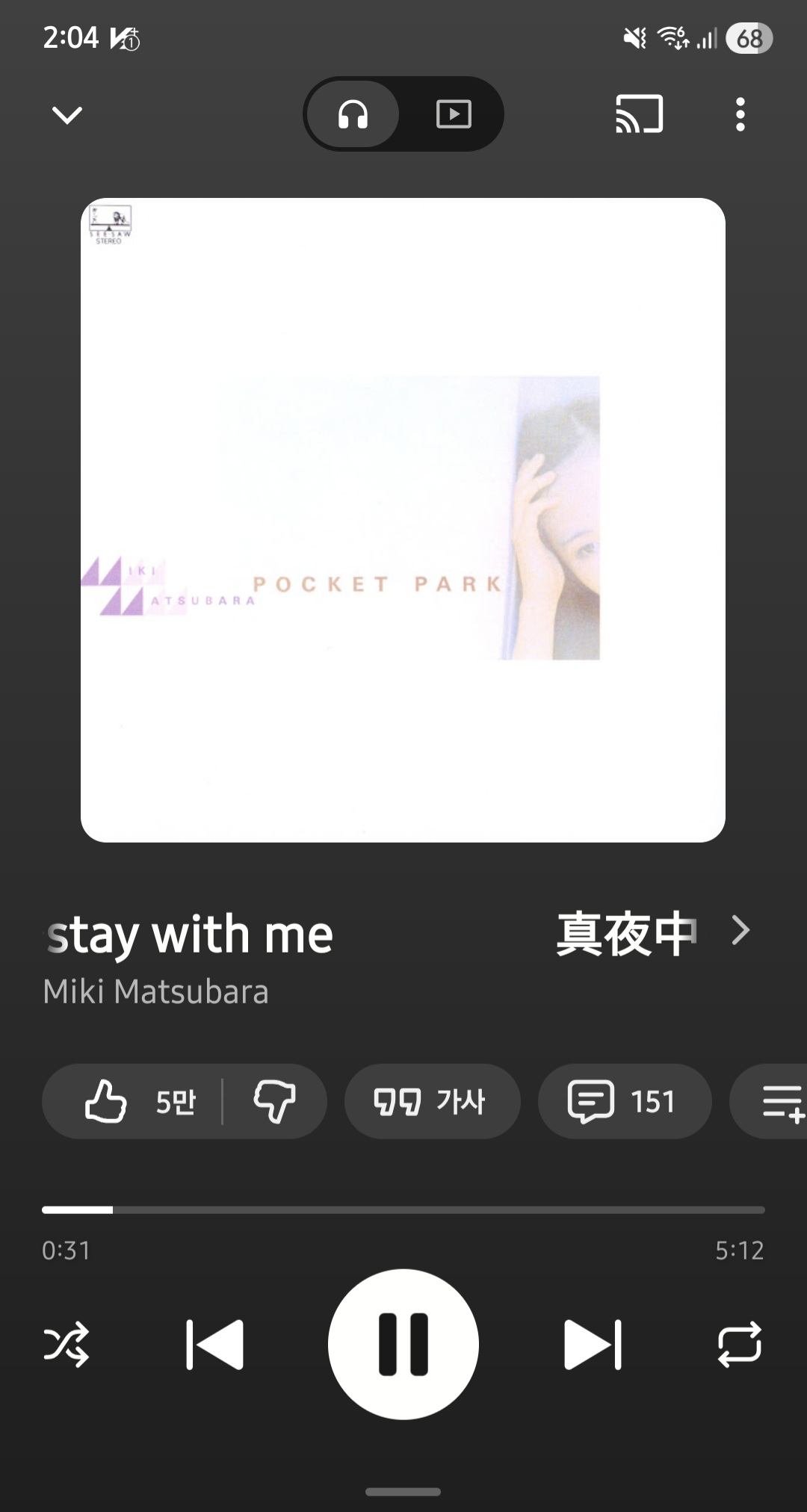Skip to the previous track
The height and width of the screenshot is (1512, 807).
(x=214, y=1345)
